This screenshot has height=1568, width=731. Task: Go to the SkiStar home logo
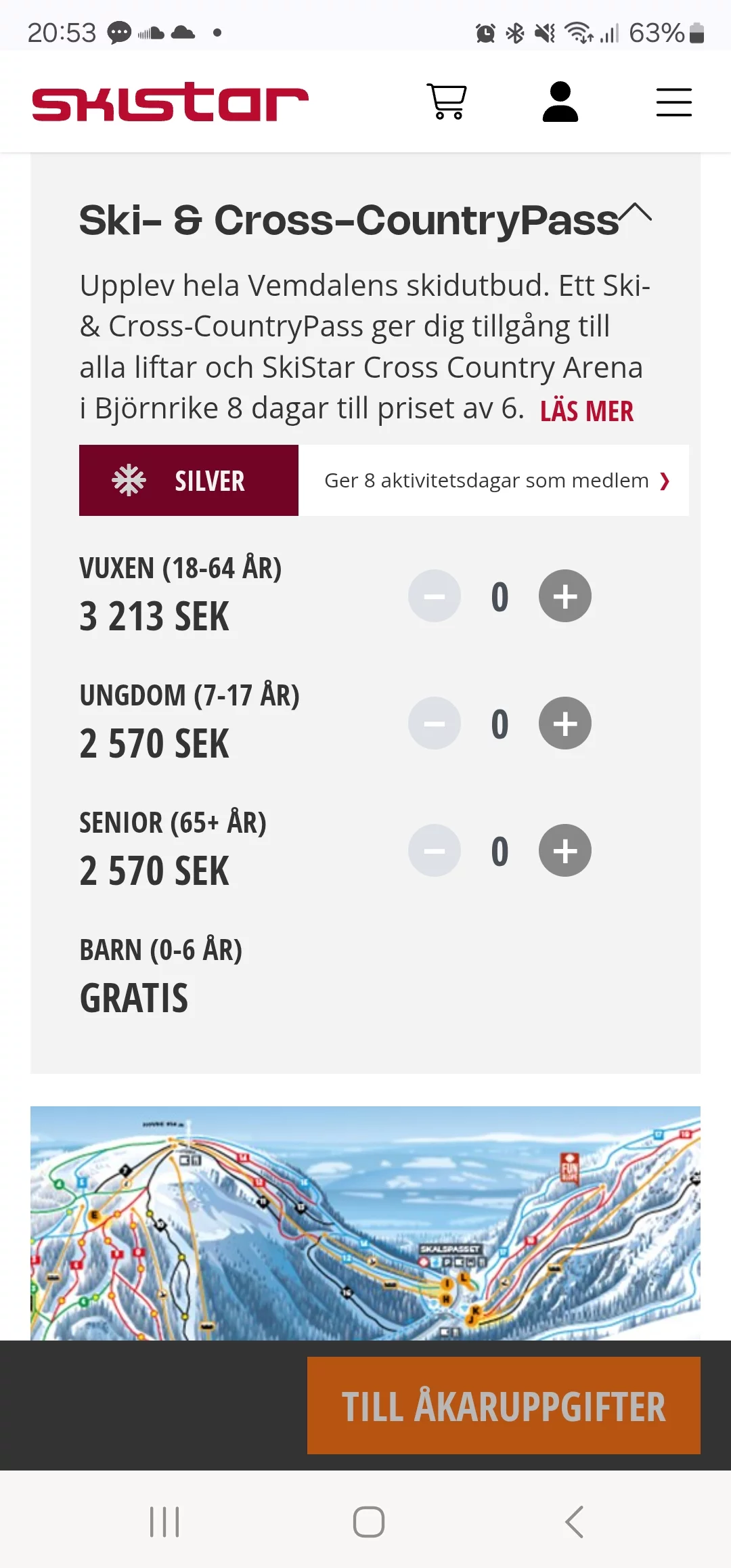170,102
